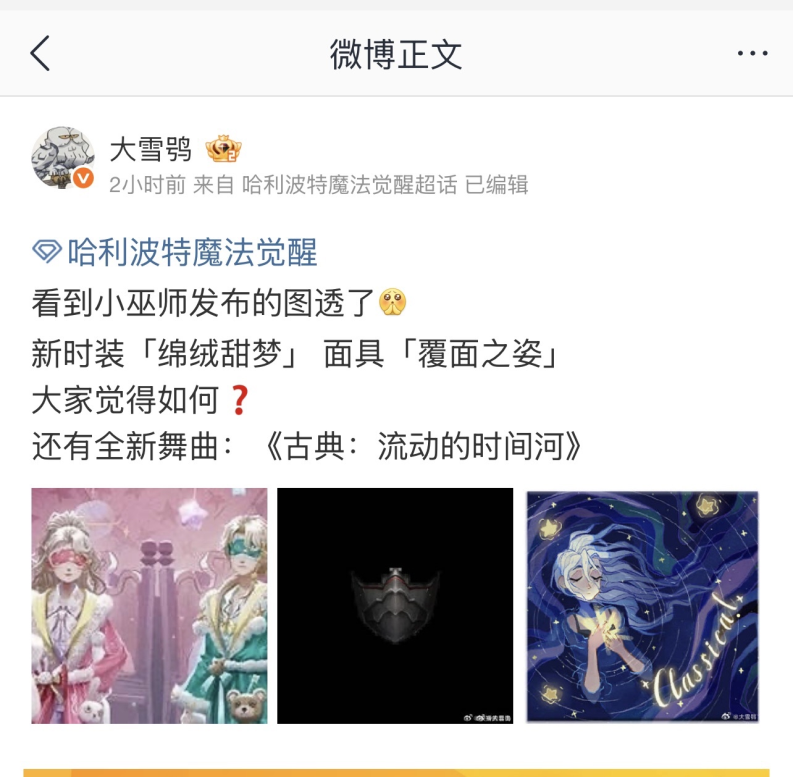Screen dimensions: 793x777
Task: Tap the username 大雪鸮
Action: (x=150, y=150)
